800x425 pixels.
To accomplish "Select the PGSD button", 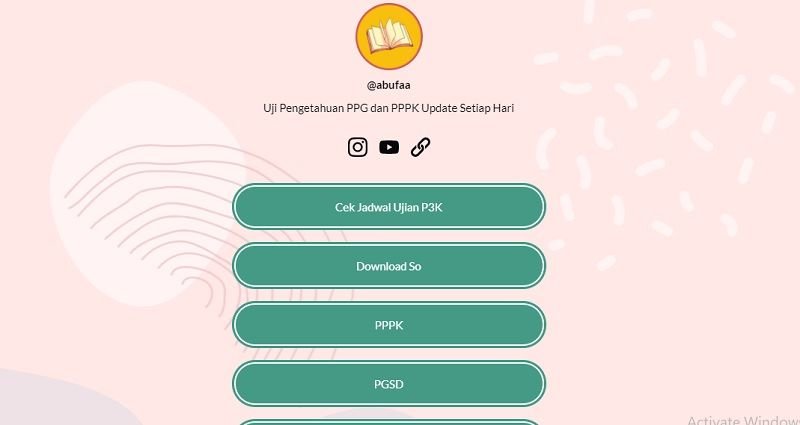I will click(x=389, y=384).
